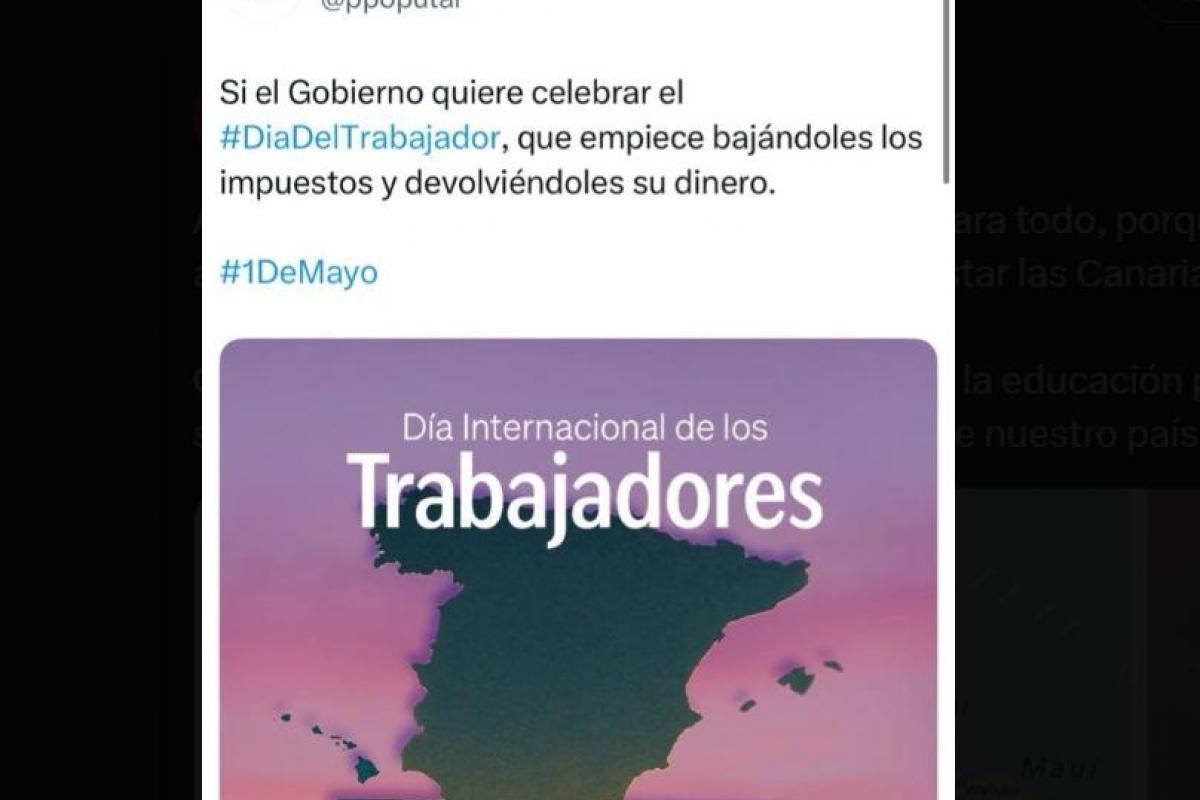This screenshot has width=1200, height=800.
Task: Open the #1DeMayo hashtag
Action: pyautogui.click(x=298, y=273)
